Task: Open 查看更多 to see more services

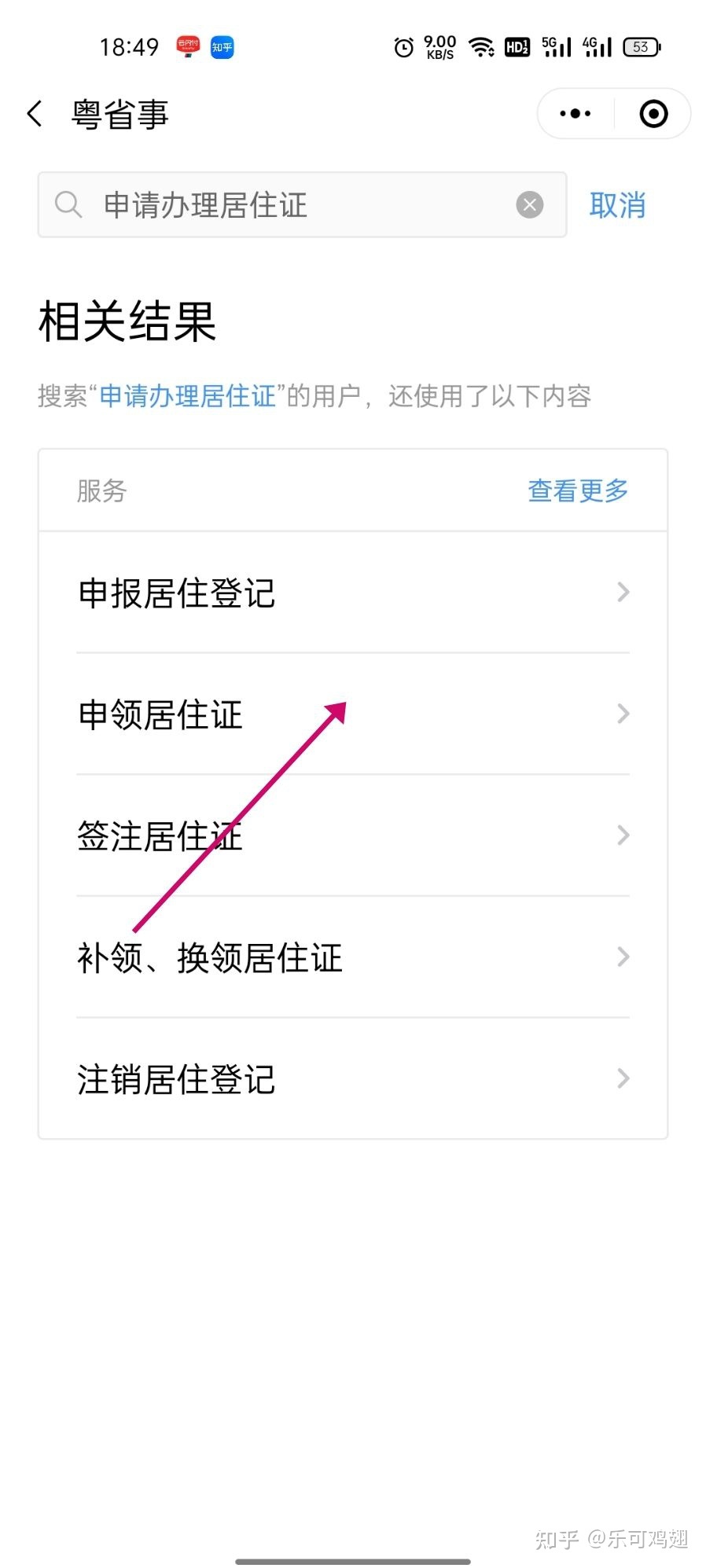Action: 578,490
